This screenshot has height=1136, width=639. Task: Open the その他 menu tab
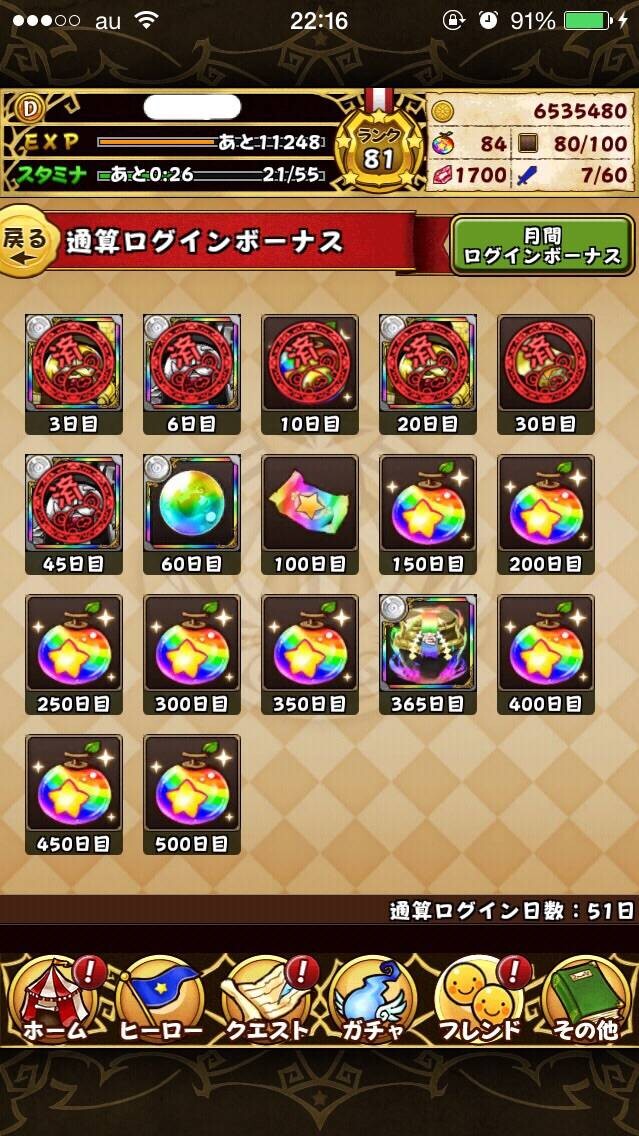pos(586,1002)
